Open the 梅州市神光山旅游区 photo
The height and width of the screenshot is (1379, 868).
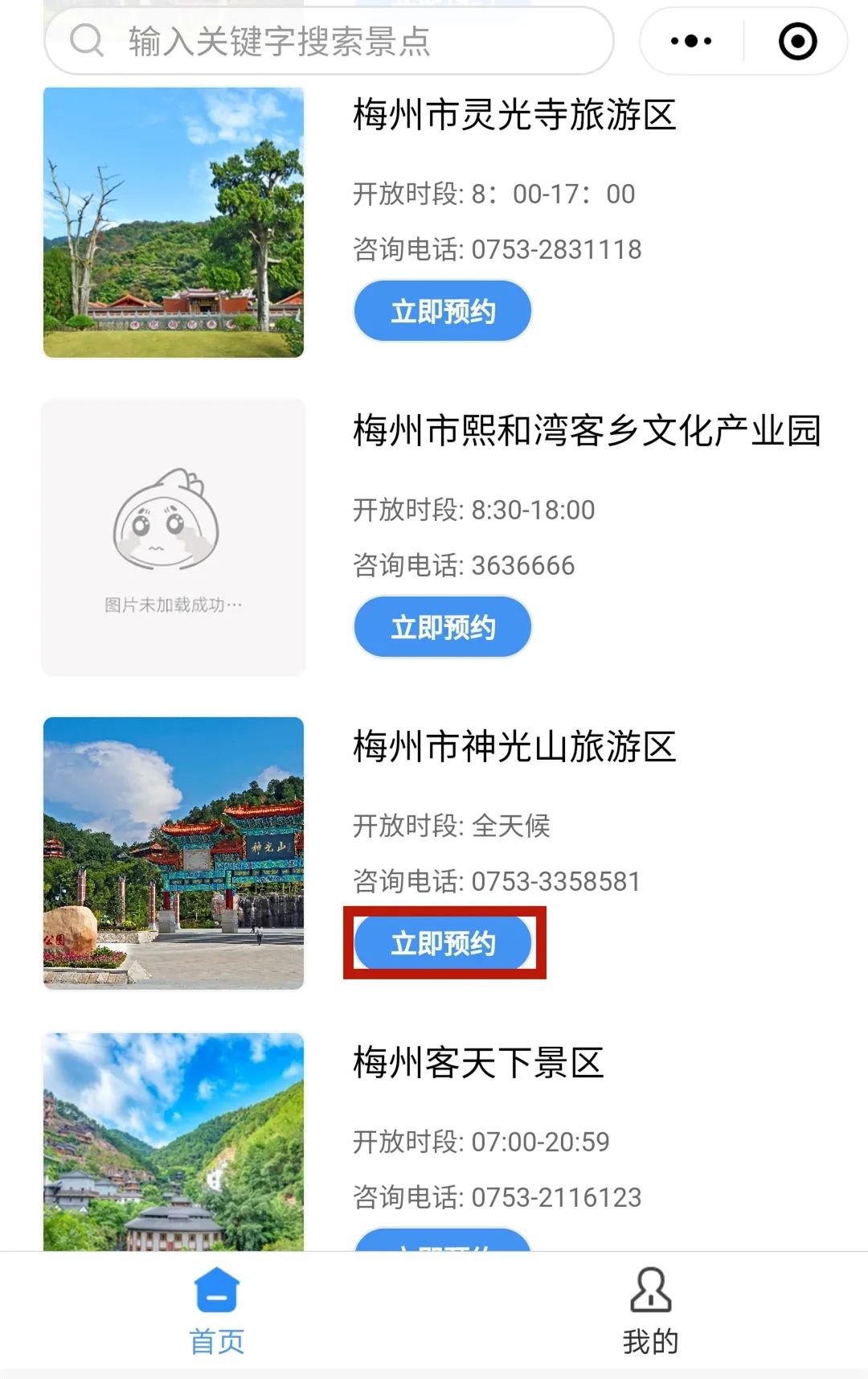point(174,852)
